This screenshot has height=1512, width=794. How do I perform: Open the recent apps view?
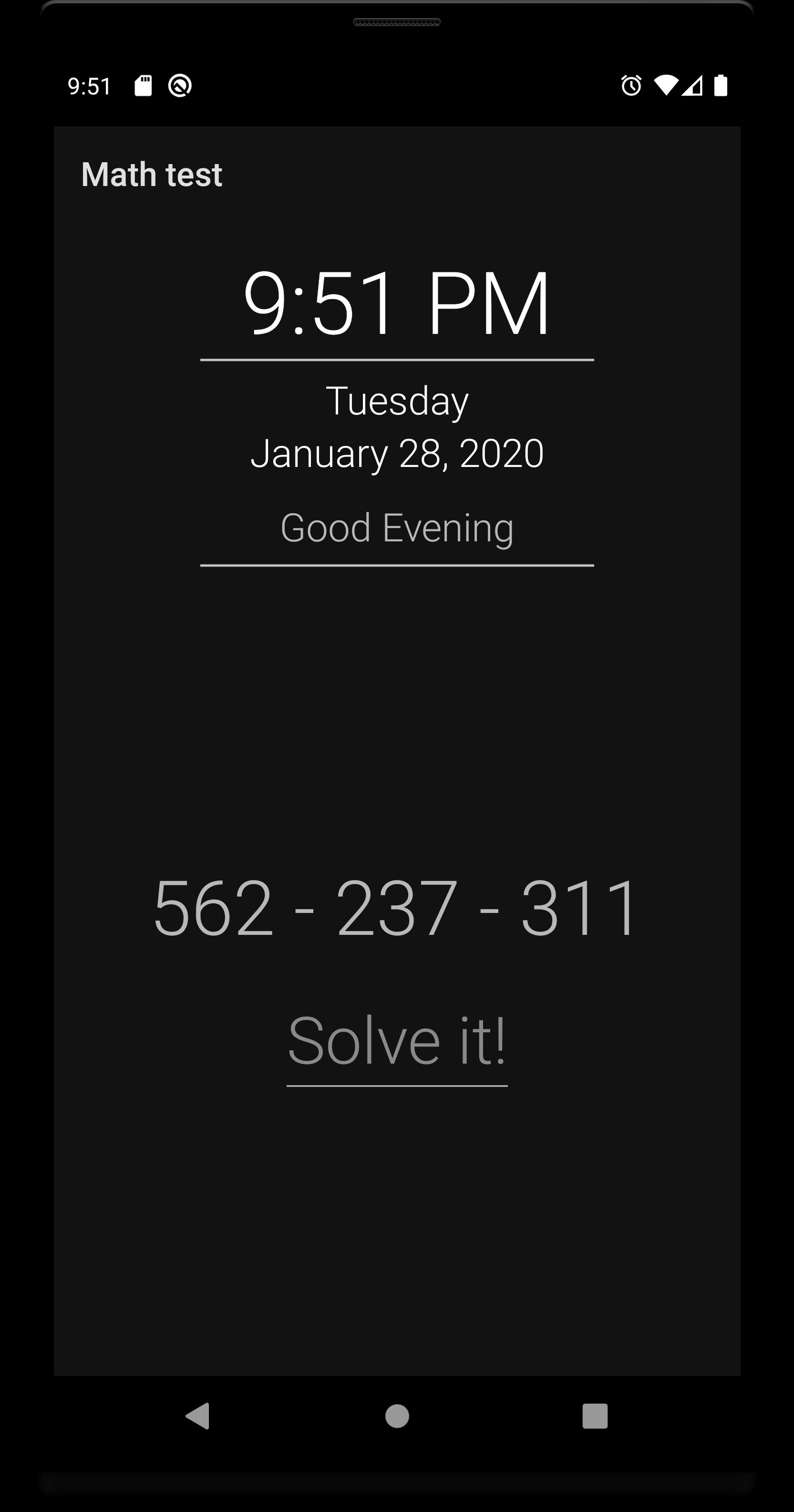595,1416
